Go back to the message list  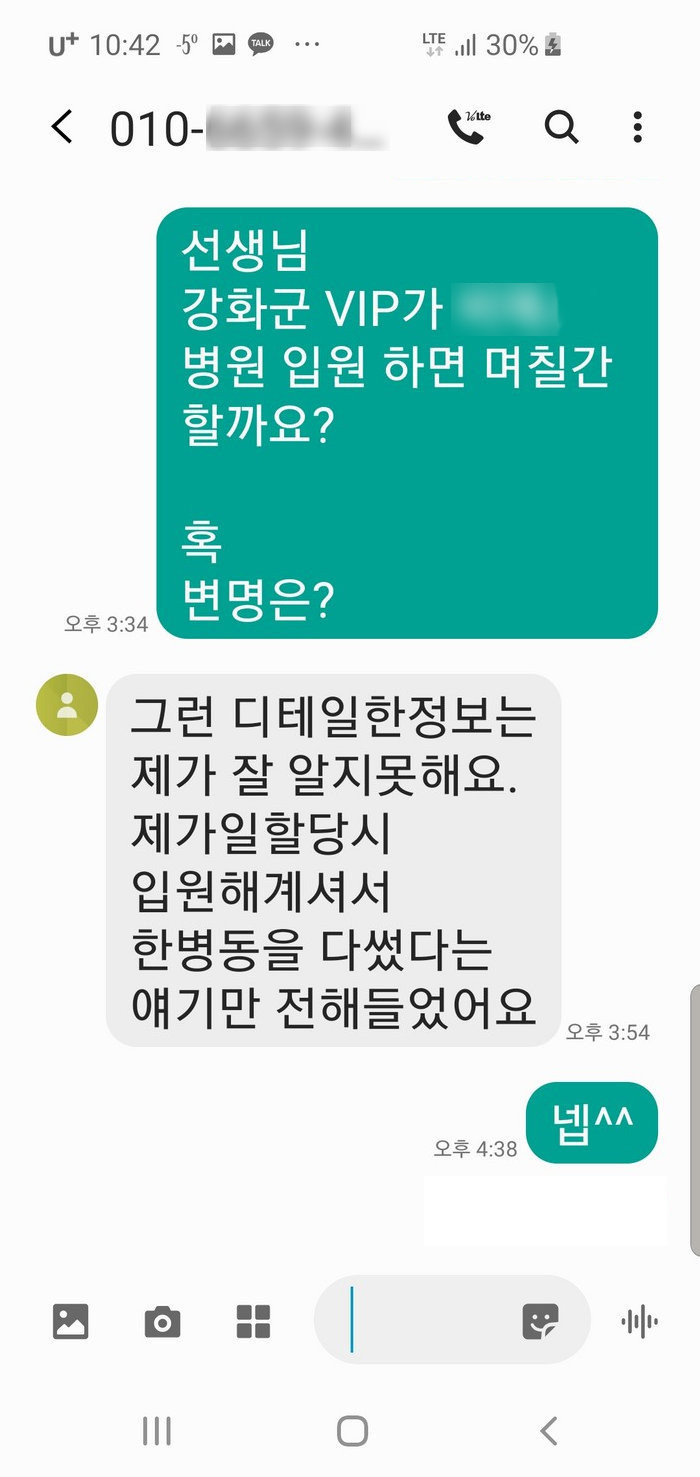tap(62, 128)
